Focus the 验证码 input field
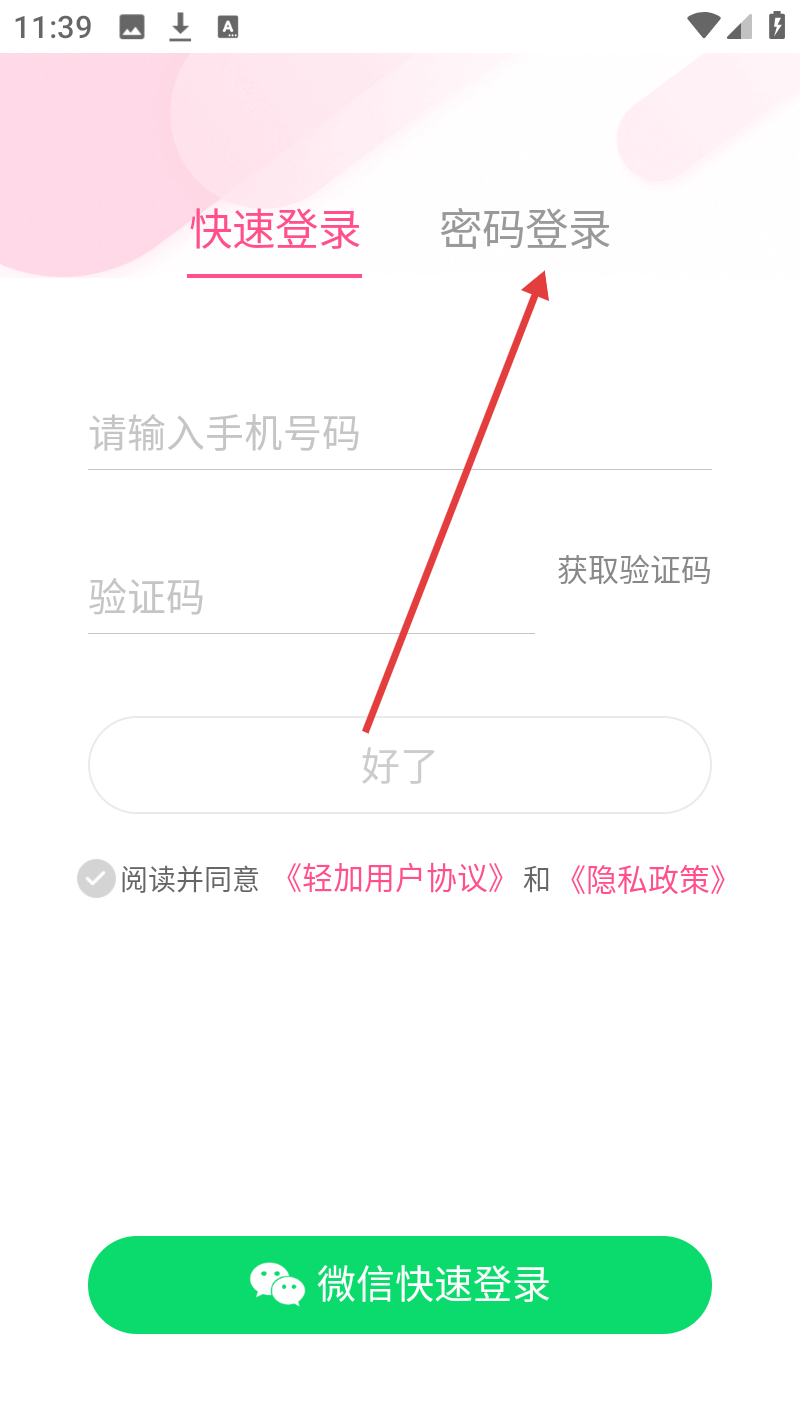 pos(310,598)
